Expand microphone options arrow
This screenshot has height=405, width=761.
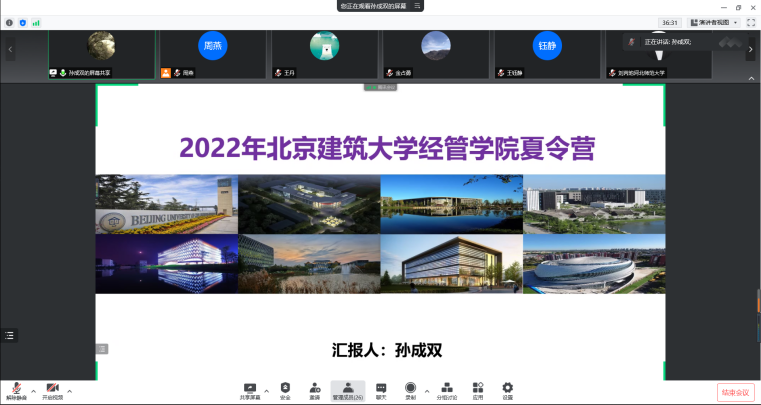coord(33,391)
